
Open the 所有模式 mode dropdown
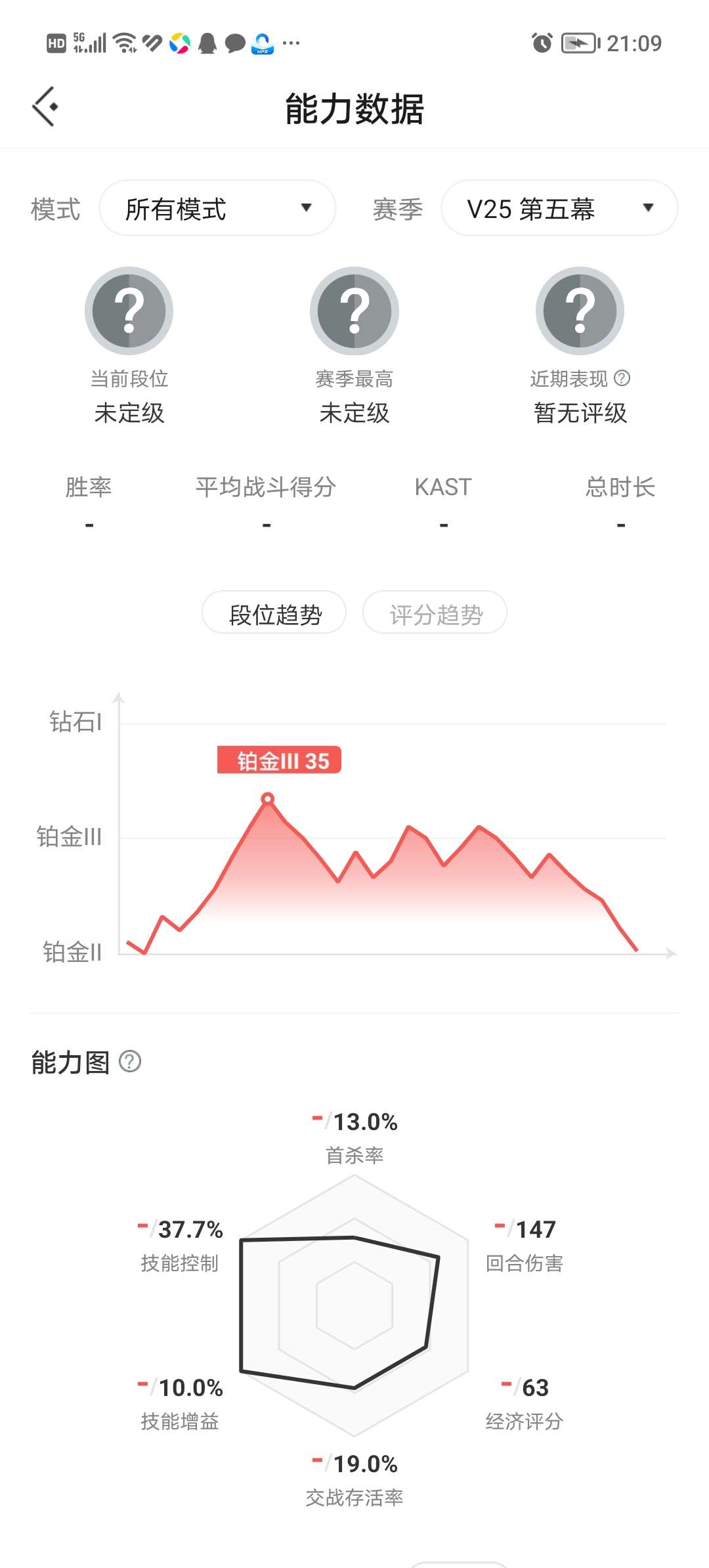click(217, 209)
